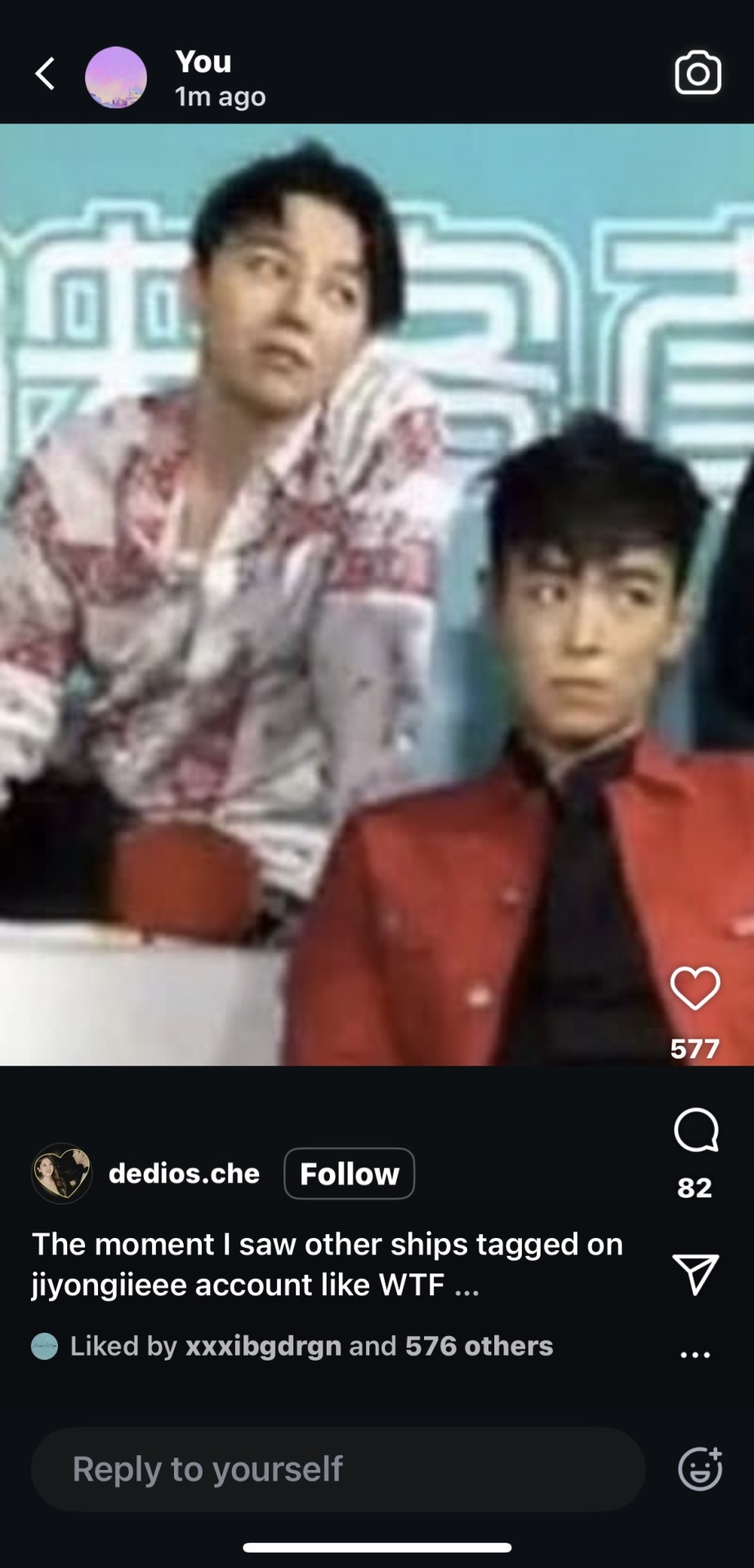
Task: Expand the truncated caption
Action: click(466, 1285)
